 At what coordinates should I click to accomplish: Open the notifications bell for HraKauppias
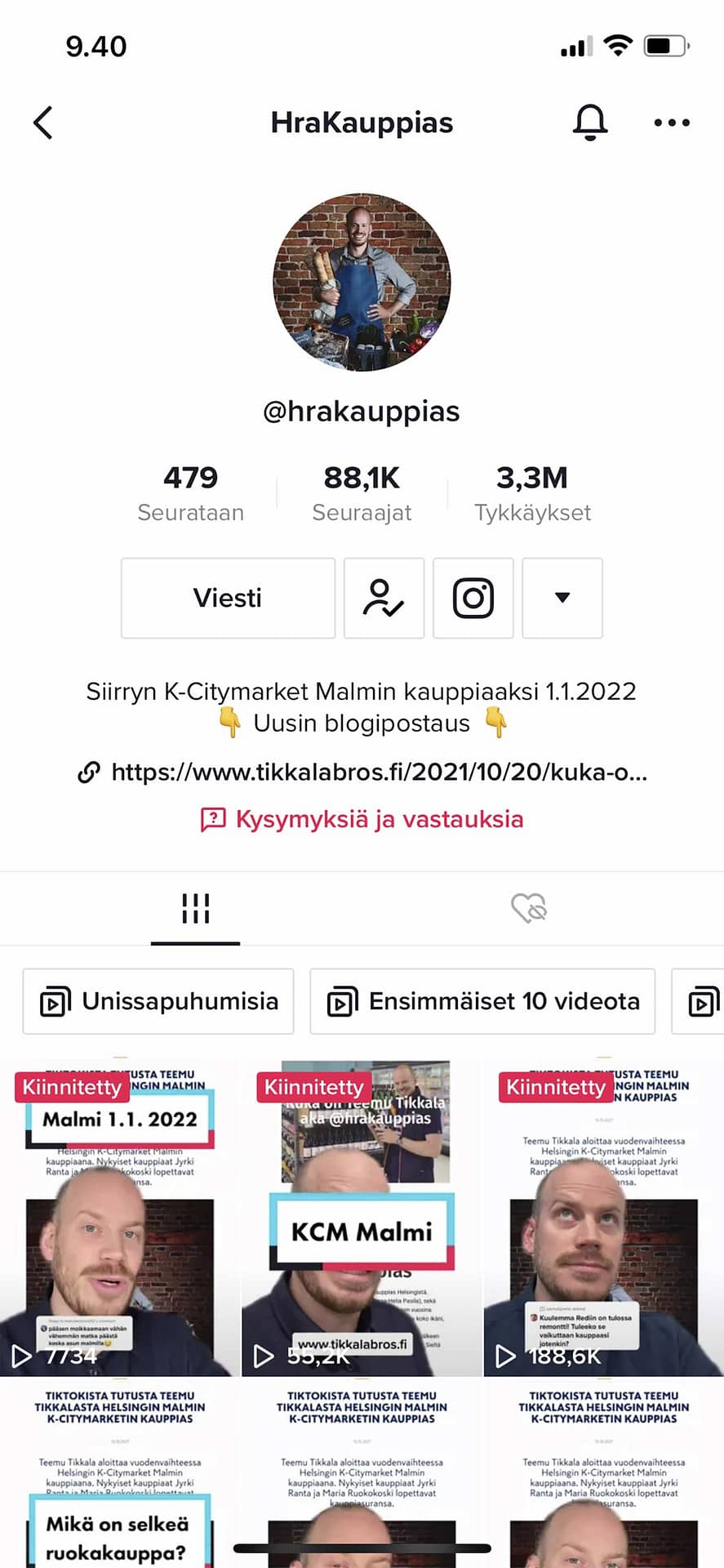pos(590,122)
